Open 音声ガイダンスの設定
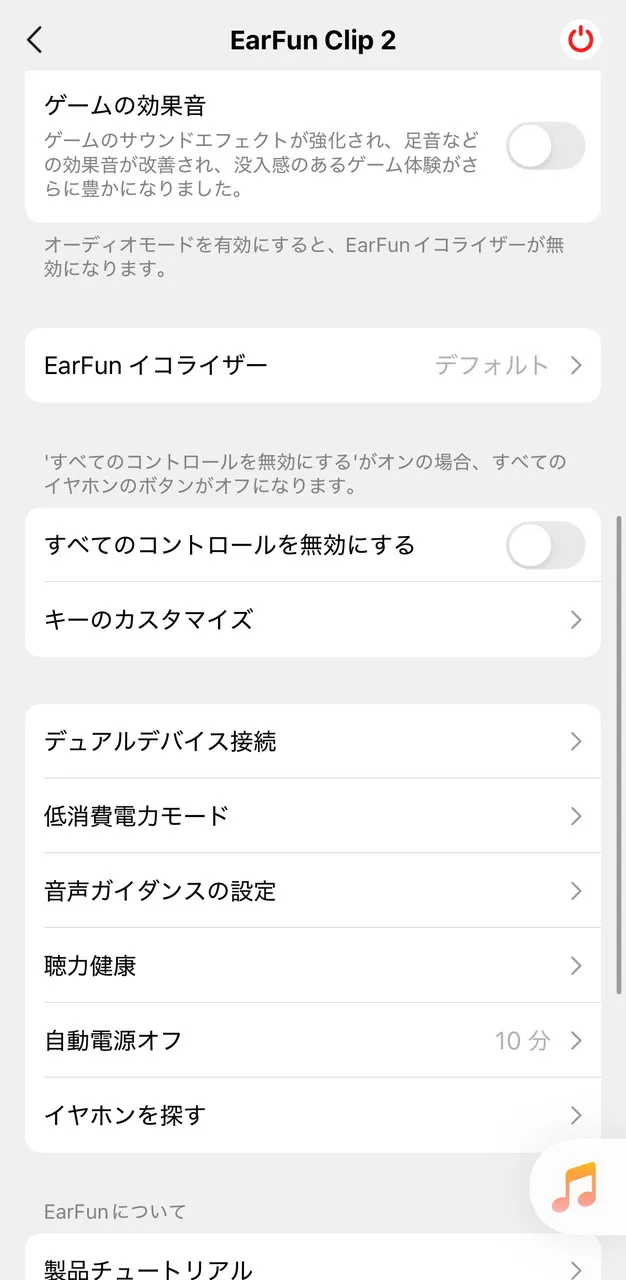The height and width of the screenshot is (1280, 626). coord(312,891)
